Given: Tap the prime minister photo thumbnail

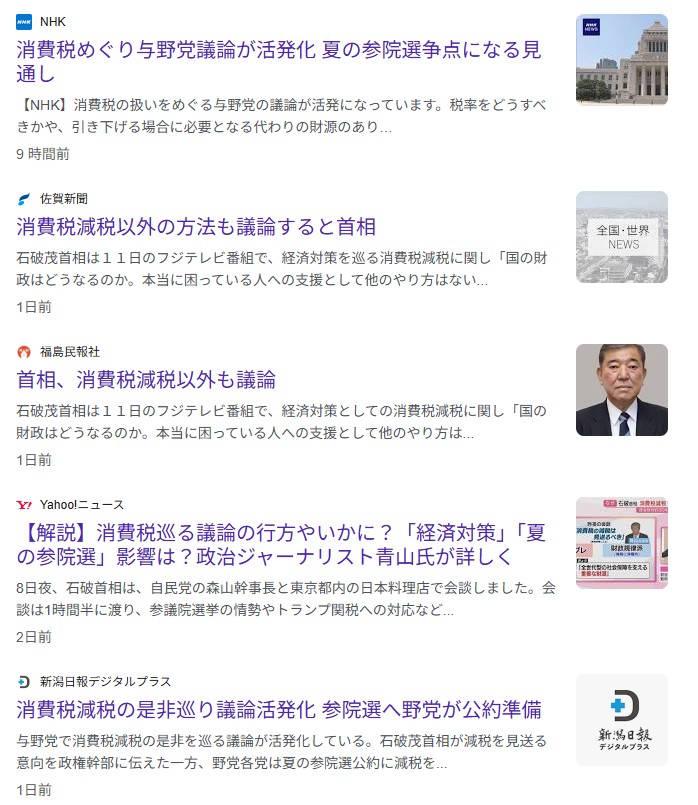Looking at the screenshot, I should (621, 390).
